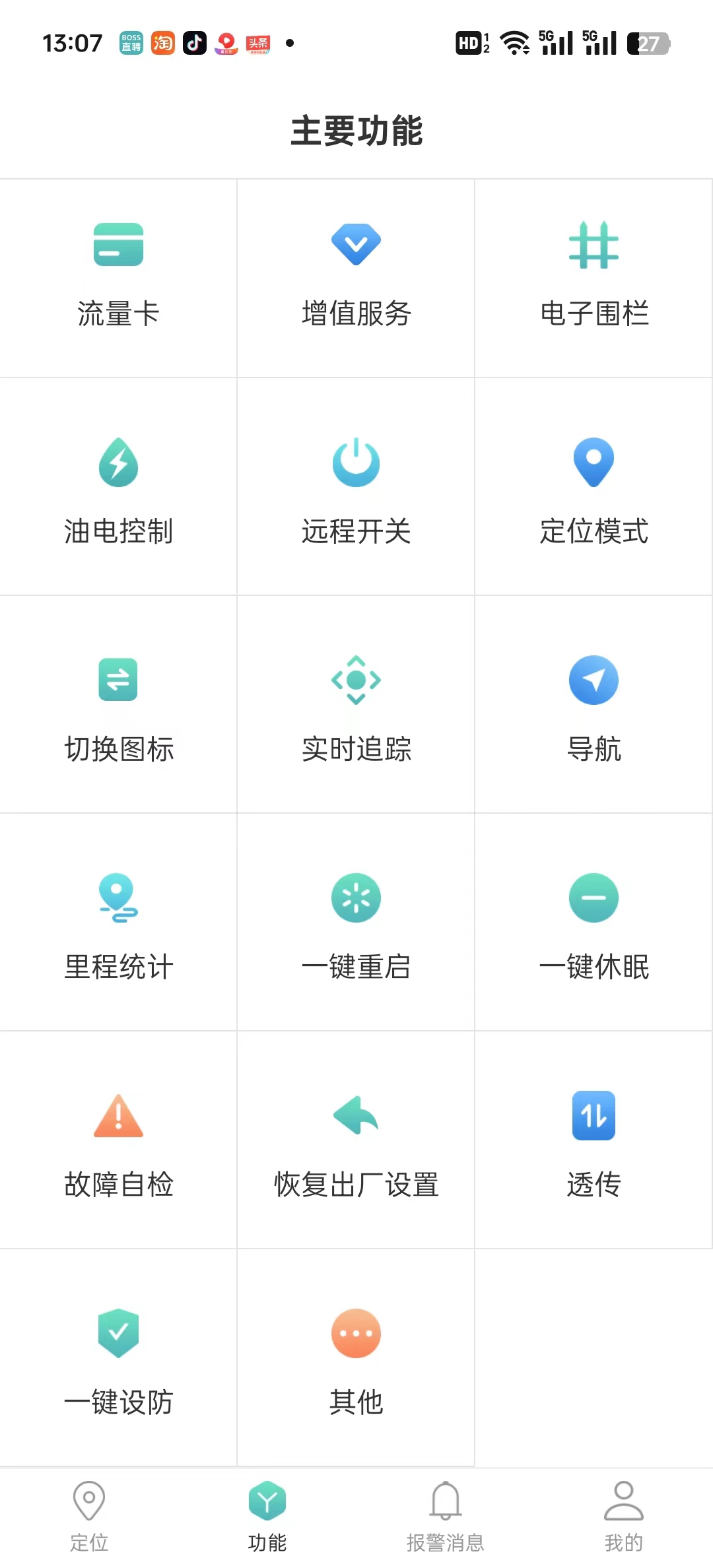Screen dimensions: 713x1568
Task: Open 其他 other functions
Action: 356,1357
